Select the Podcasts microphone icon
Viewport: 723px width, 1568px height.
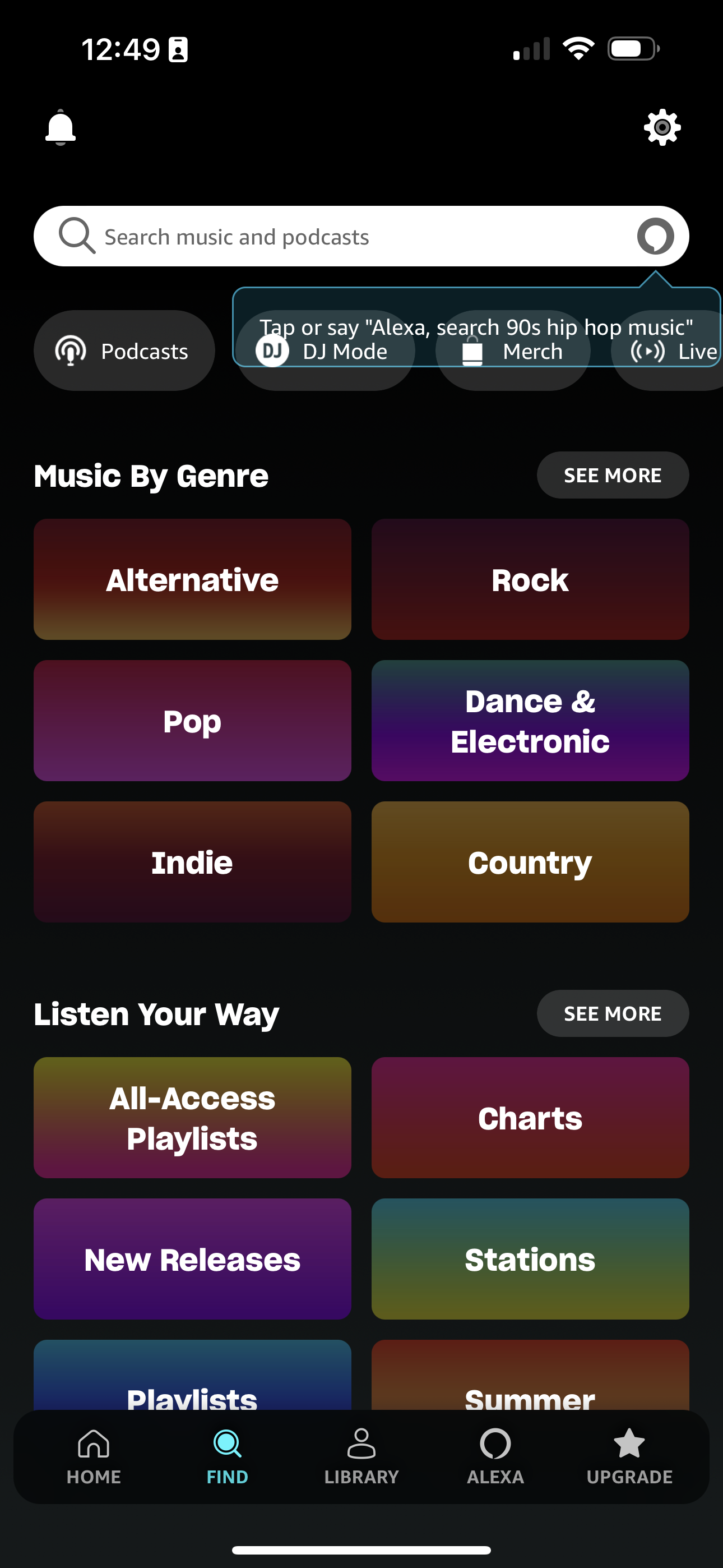(x=69, y=351)
